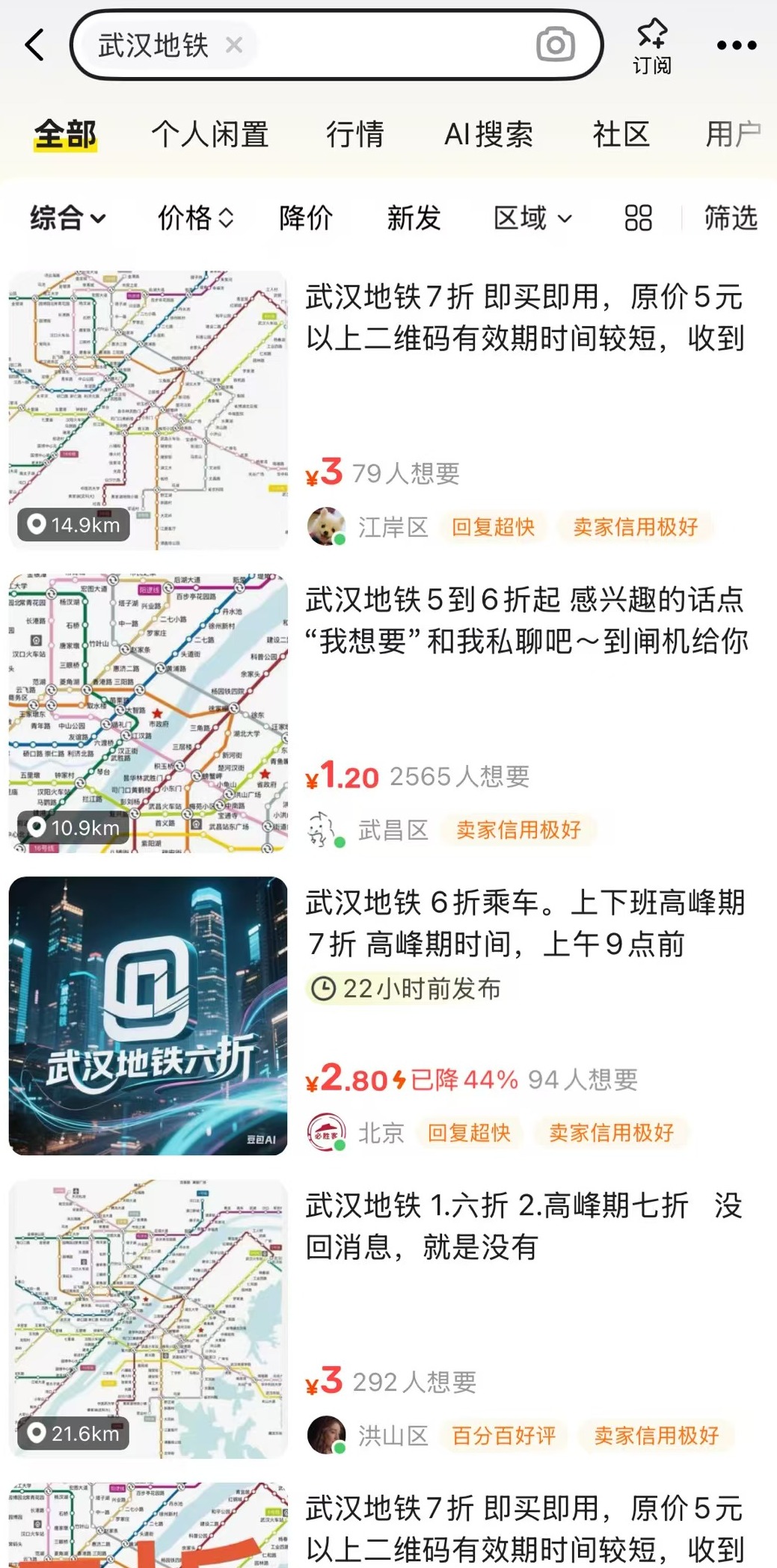The height and width of the screenshot is (1568, 777).
Task: Switch to the 社区 tab
Action: [x=621, y=135]
